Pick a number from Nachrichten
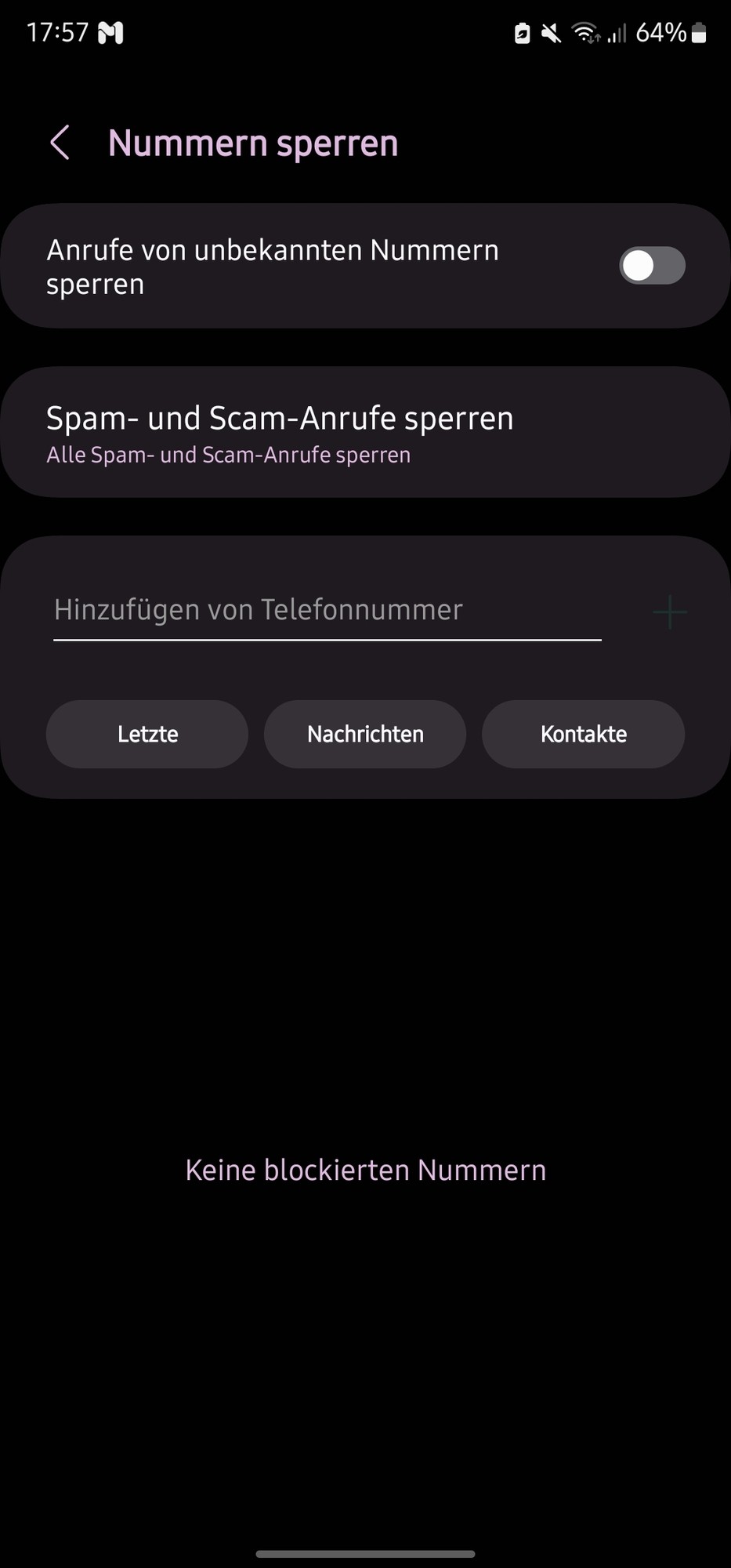This screenshot has height=1568, width=731. tap(365, 735)
